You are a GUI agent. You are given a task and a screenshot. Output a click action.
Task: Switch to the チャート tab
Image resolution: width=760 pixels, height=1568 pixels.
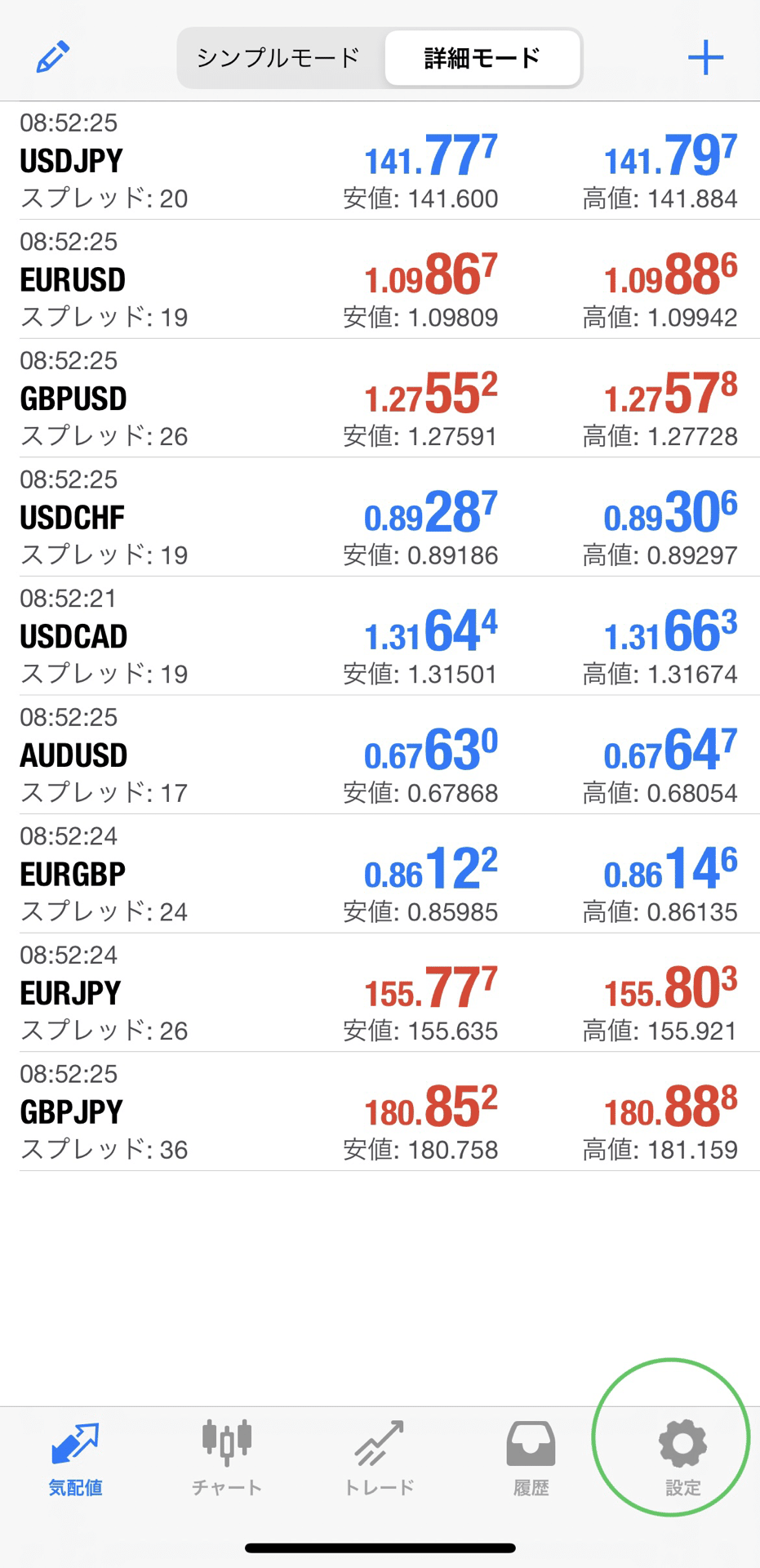click(227, 1459)
